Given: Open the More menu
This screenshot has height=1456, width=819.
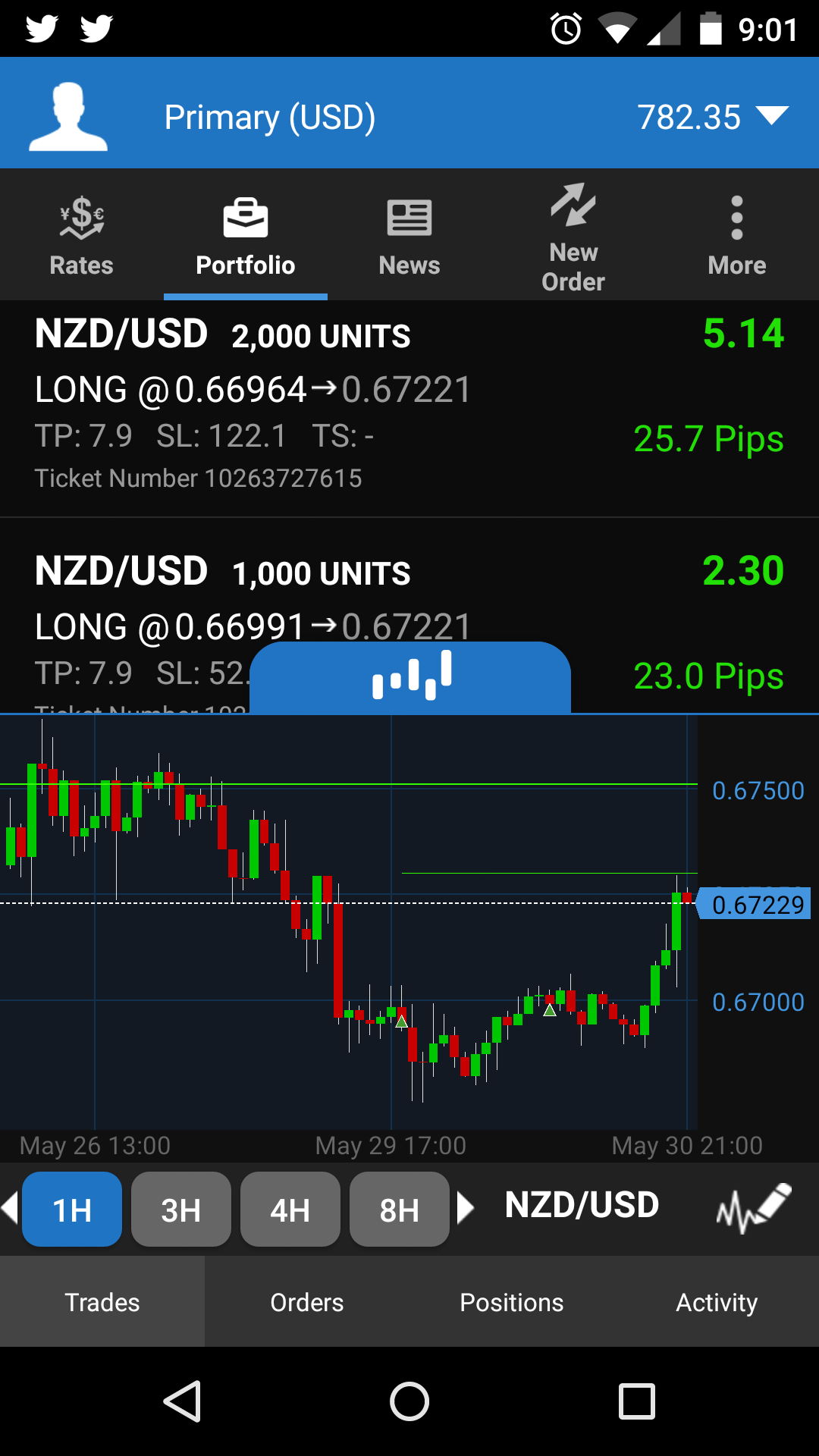Looking at the screenshot, I should click(x=736, y=237).
